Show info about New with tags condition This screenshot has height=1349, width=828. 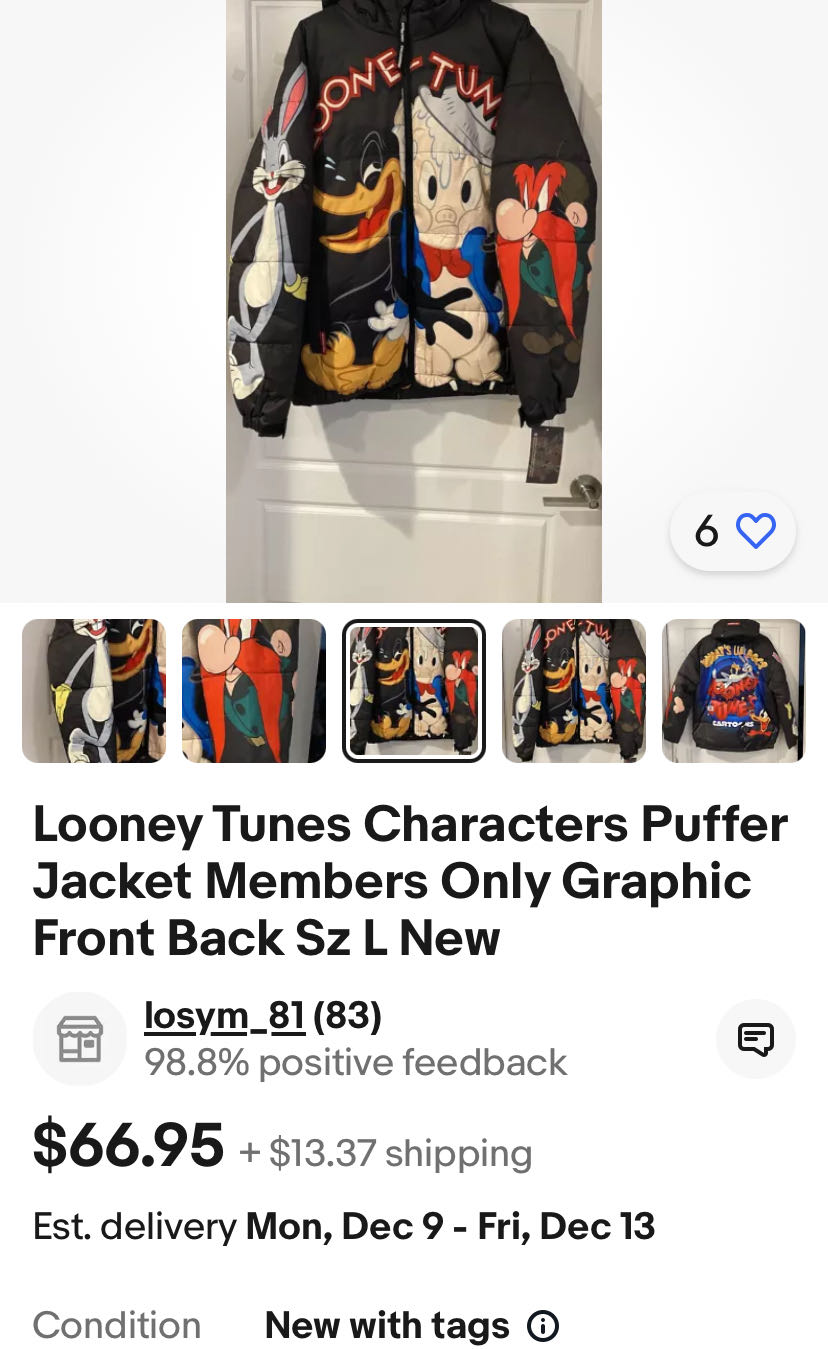543,1326
